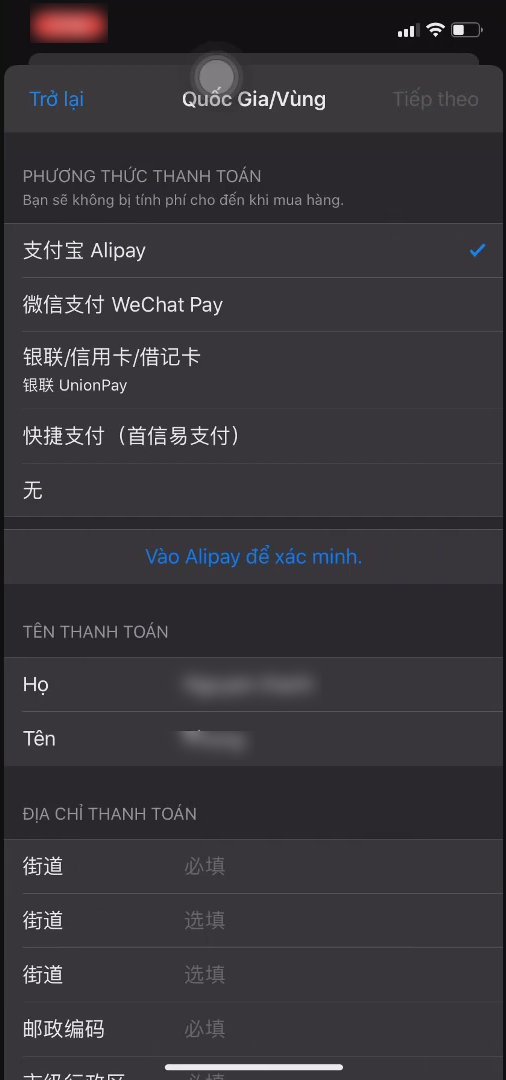Choose 微信支付 WeChat Pay option

tap(253, 305)
